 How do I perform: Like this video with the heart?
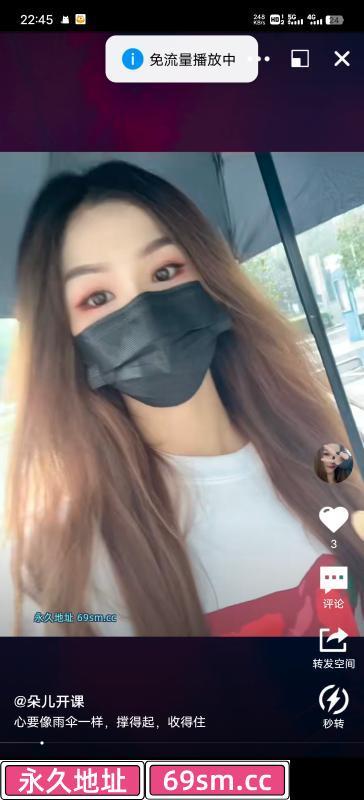(333, 519)
